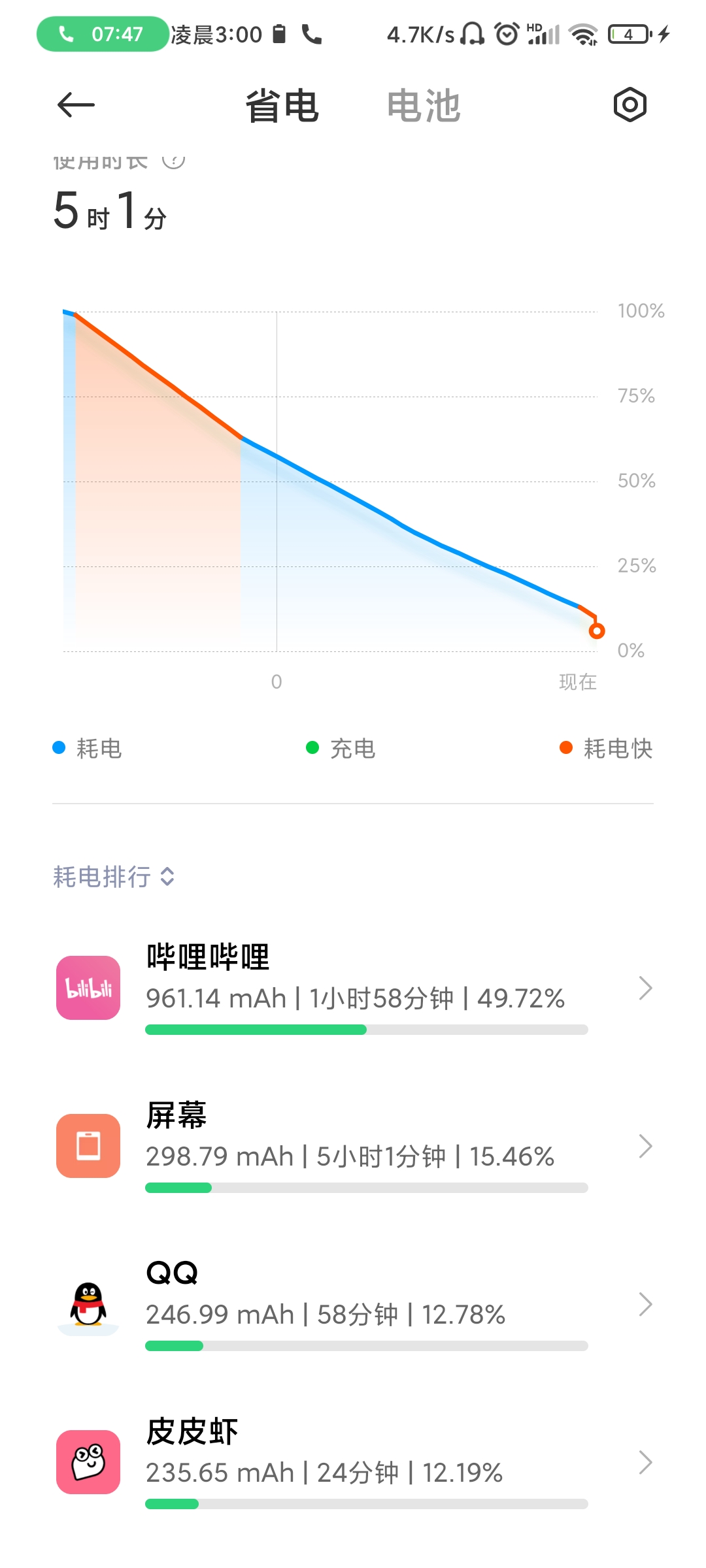Open the 耗电排行 sorting dropdown

114,876
